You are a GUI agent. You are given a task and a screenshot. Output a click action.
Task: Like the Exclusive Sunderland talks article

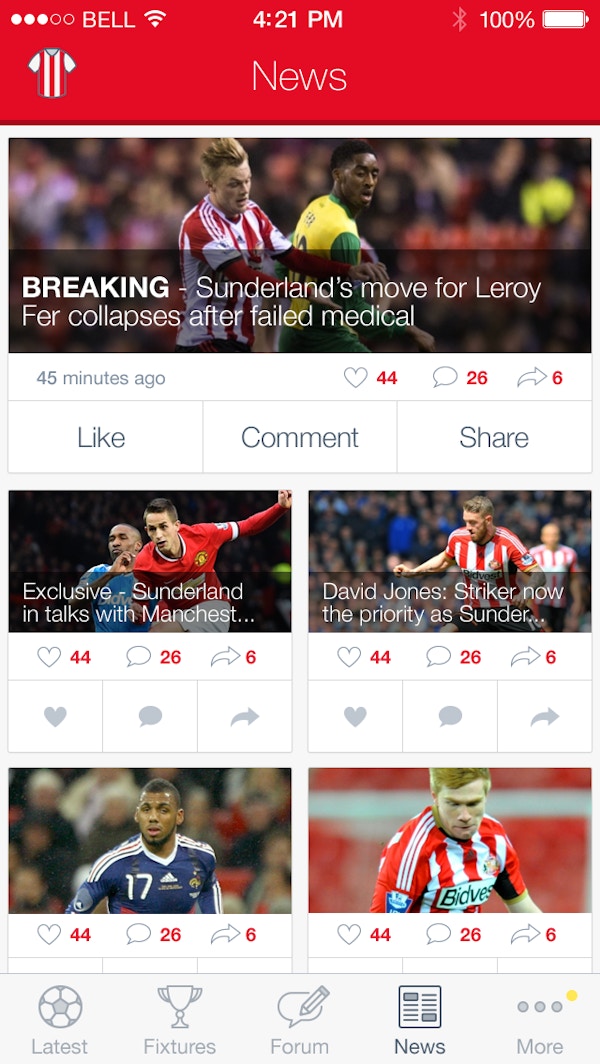pos(55,716)
